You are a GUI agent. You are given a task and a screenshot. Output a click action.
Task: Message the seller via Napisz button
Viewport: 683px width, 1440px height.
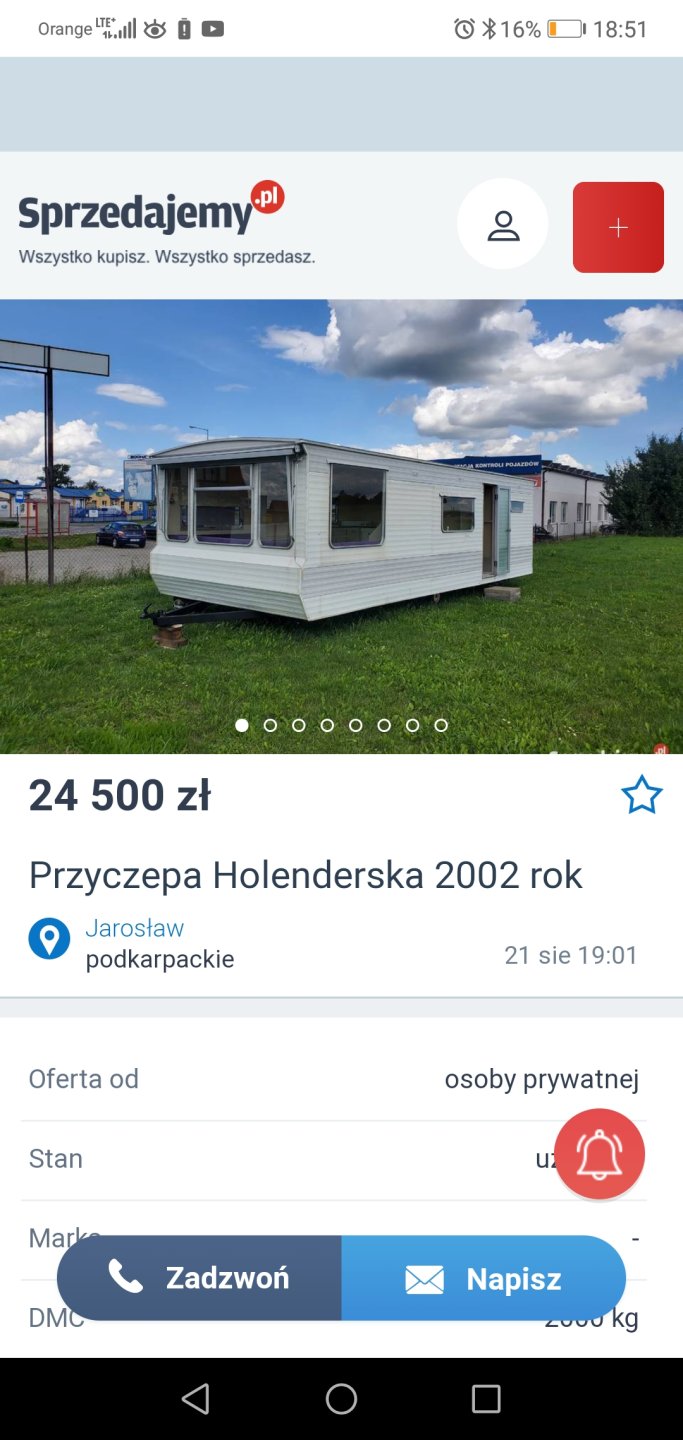tap(484, 1278)
